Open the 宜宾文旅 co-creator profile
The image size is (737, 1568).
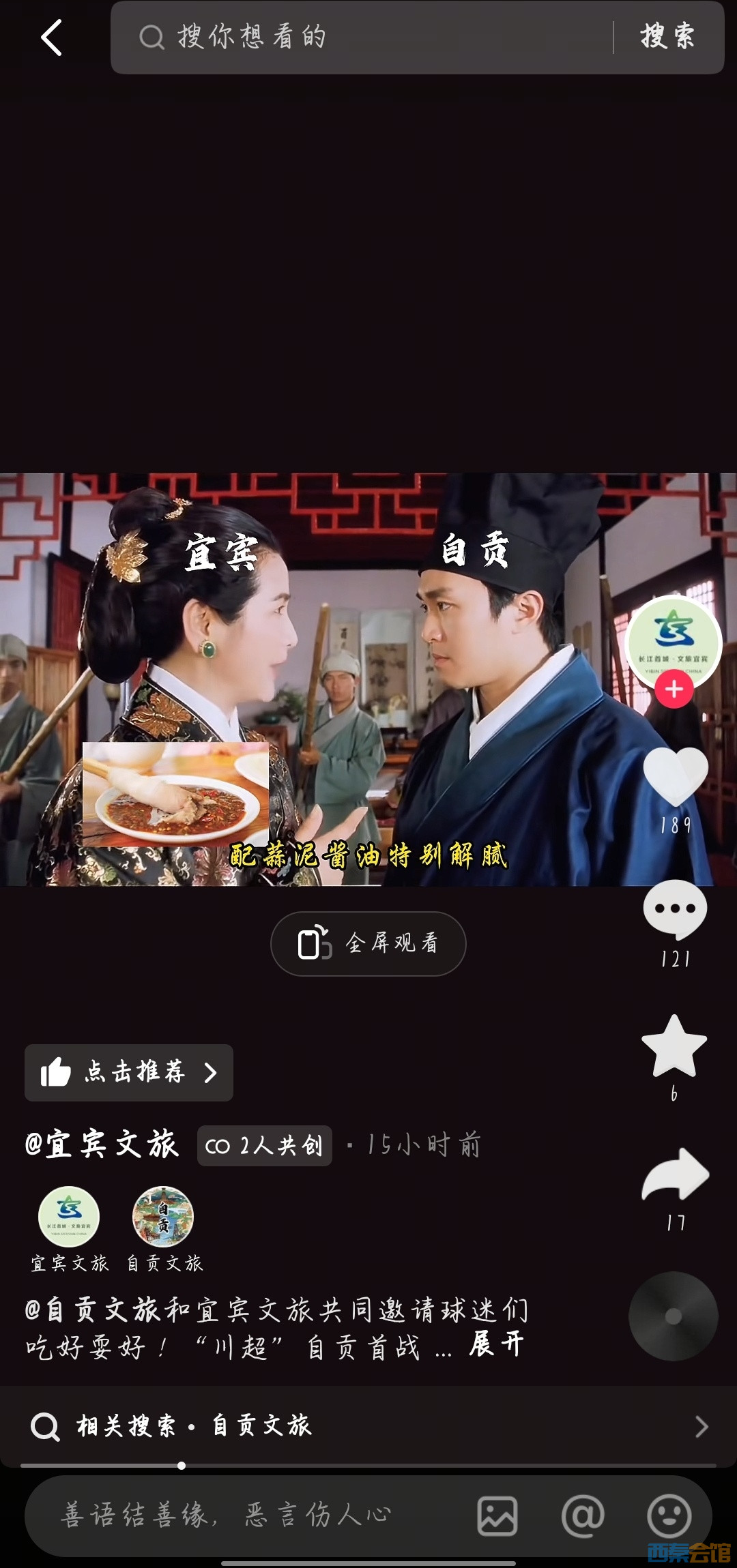69,1217
